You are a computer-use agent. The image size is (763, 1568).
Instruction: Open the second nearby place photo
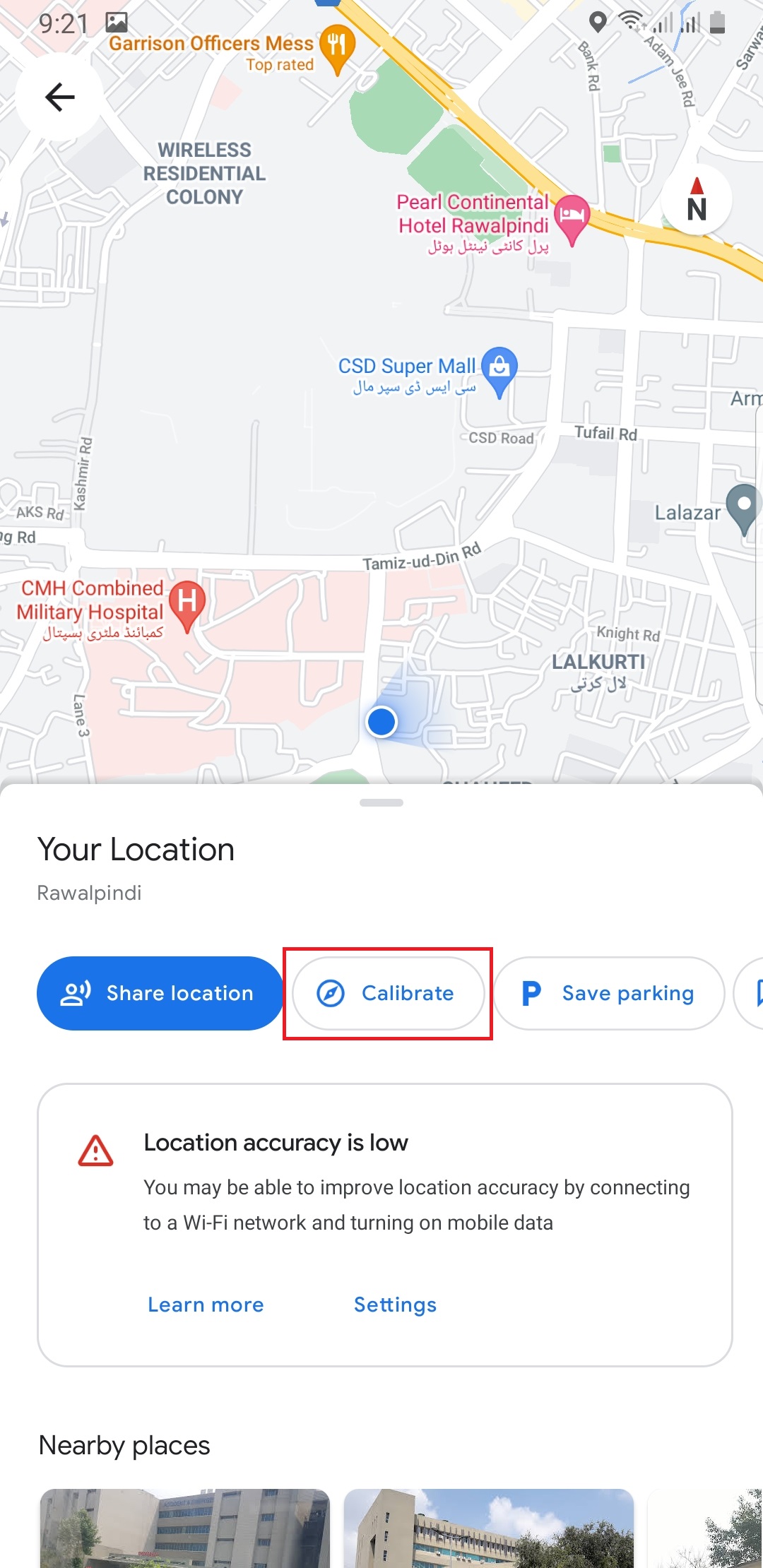click(x=489, y=1528)
